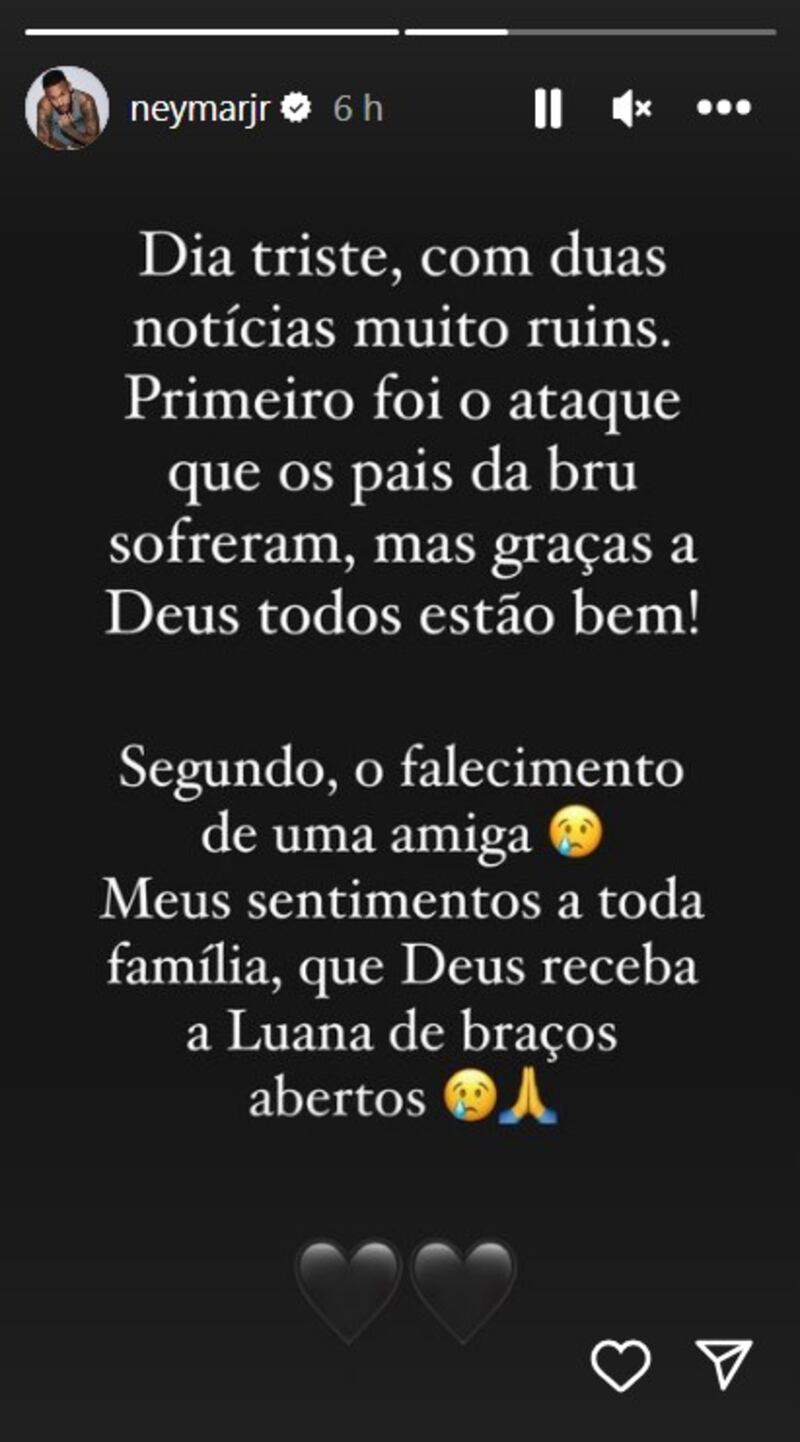Share the story via paper plane icon
Screen dimensions: 800x1442
pyautogui.click(x=723, y=1364)
